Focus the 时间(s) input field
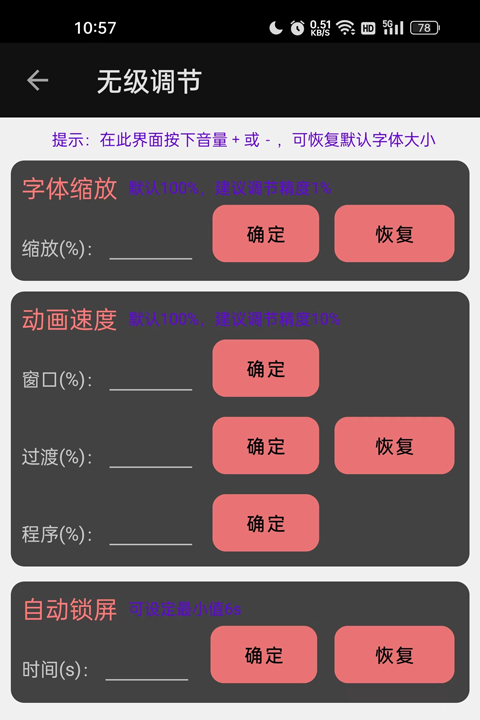The height and width of the screenshot is (720, 480). pos(147,669)
